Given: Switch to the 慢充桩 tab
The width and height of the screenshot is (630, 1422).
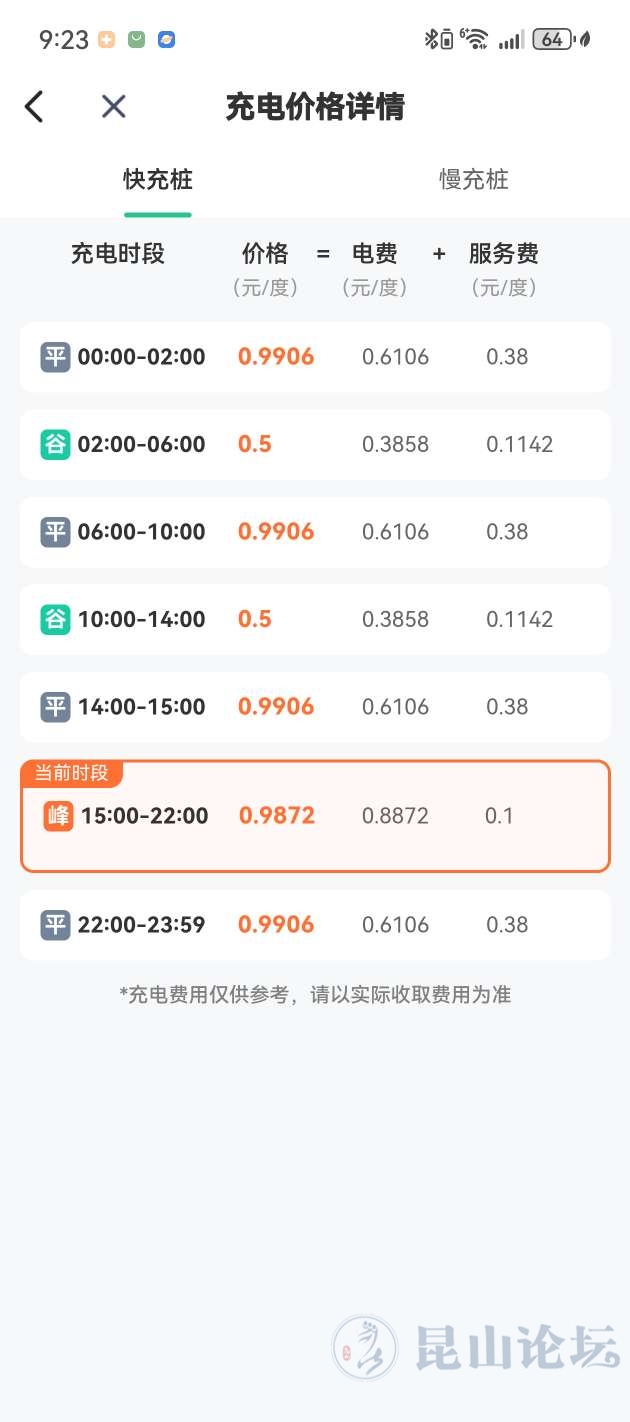Looking at the screenshot, I should coord(473,180).
